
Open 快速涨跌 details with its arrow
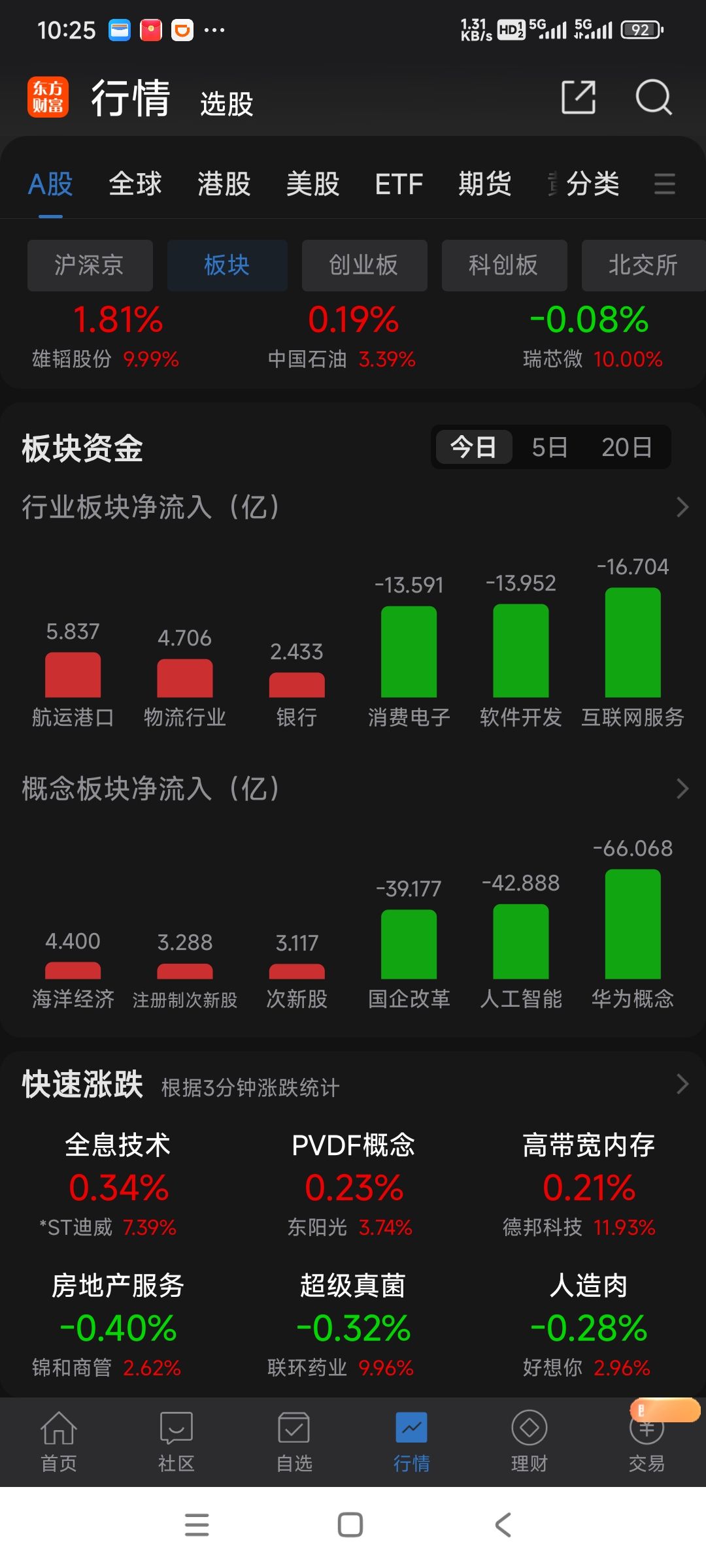pyautogui.click(x=682, y=1085)
